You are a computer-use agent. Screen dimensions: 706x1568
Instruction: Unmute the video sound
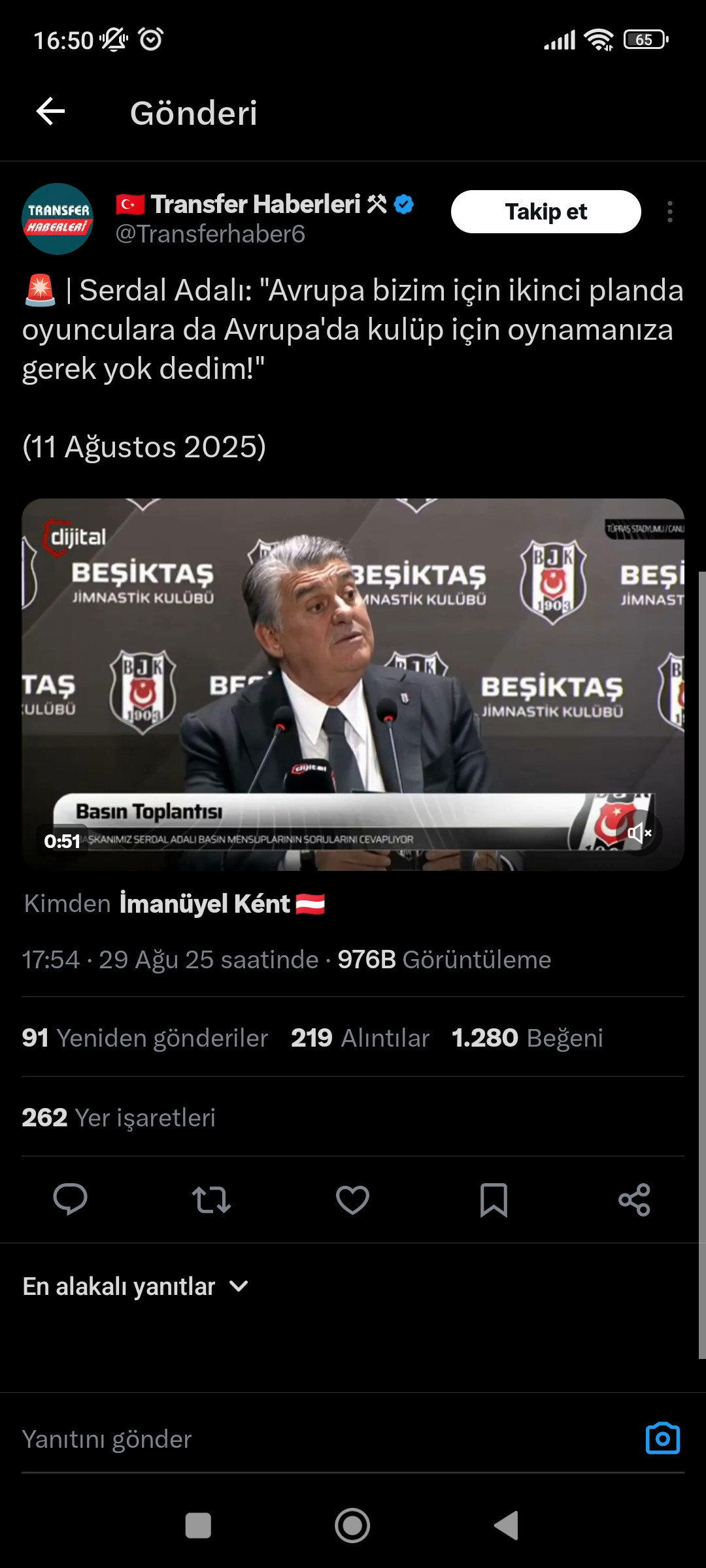(x=639, y=833)
